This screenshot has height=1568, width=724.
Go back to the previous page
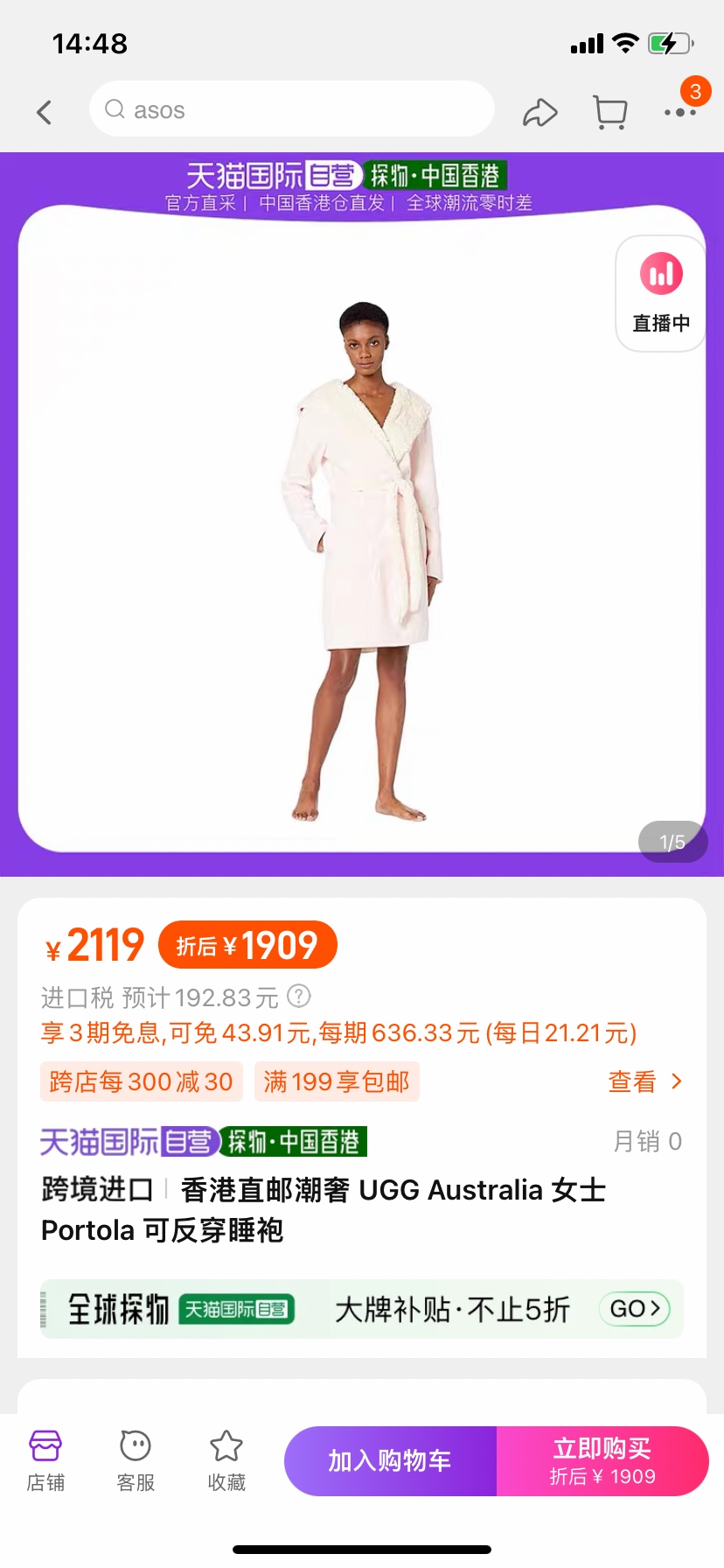(45, 112)
